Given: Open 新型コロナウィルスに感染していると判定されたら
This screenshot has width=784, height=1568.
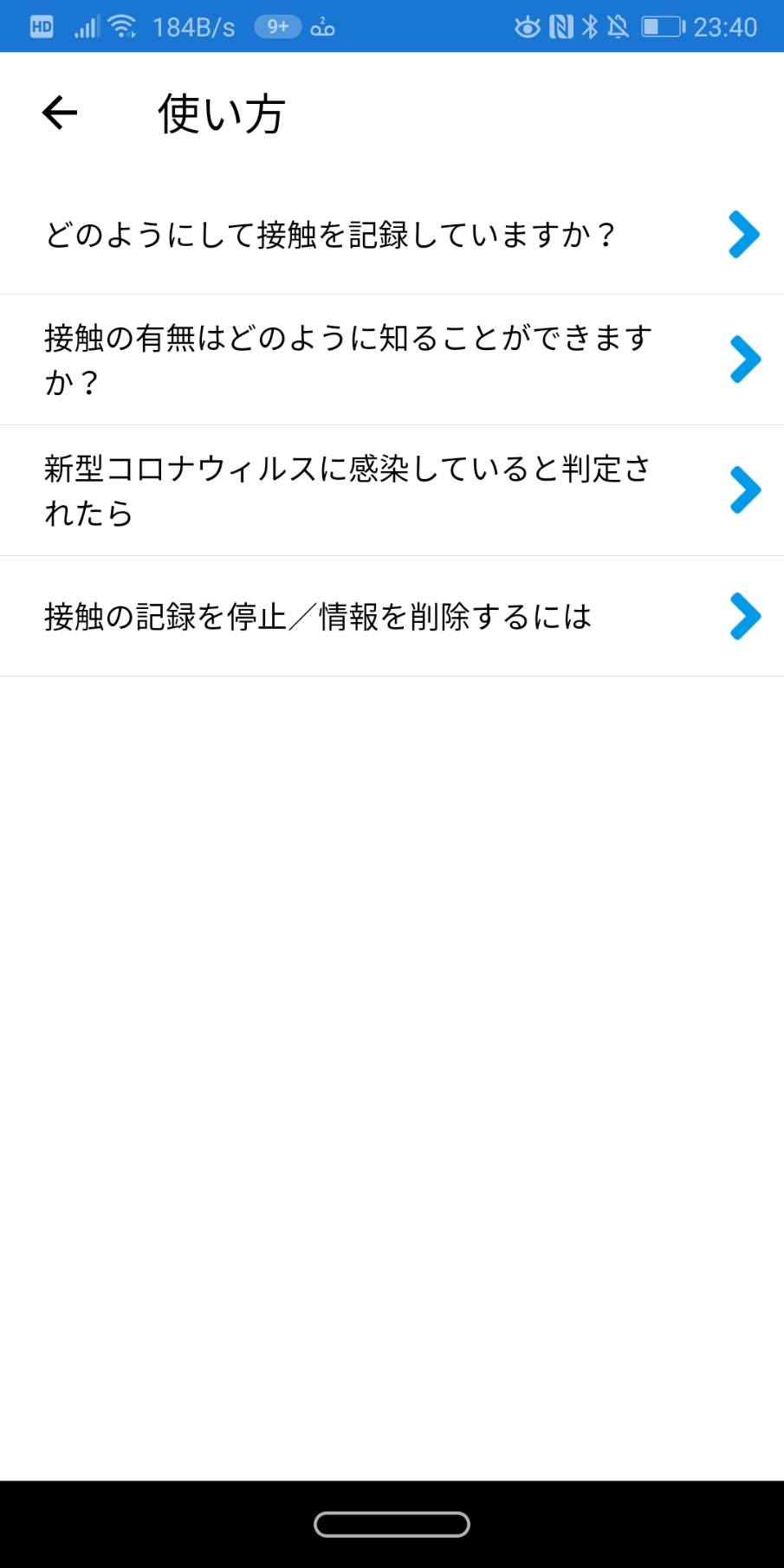Looking at the screenshot, I should [x=392, y=490].
